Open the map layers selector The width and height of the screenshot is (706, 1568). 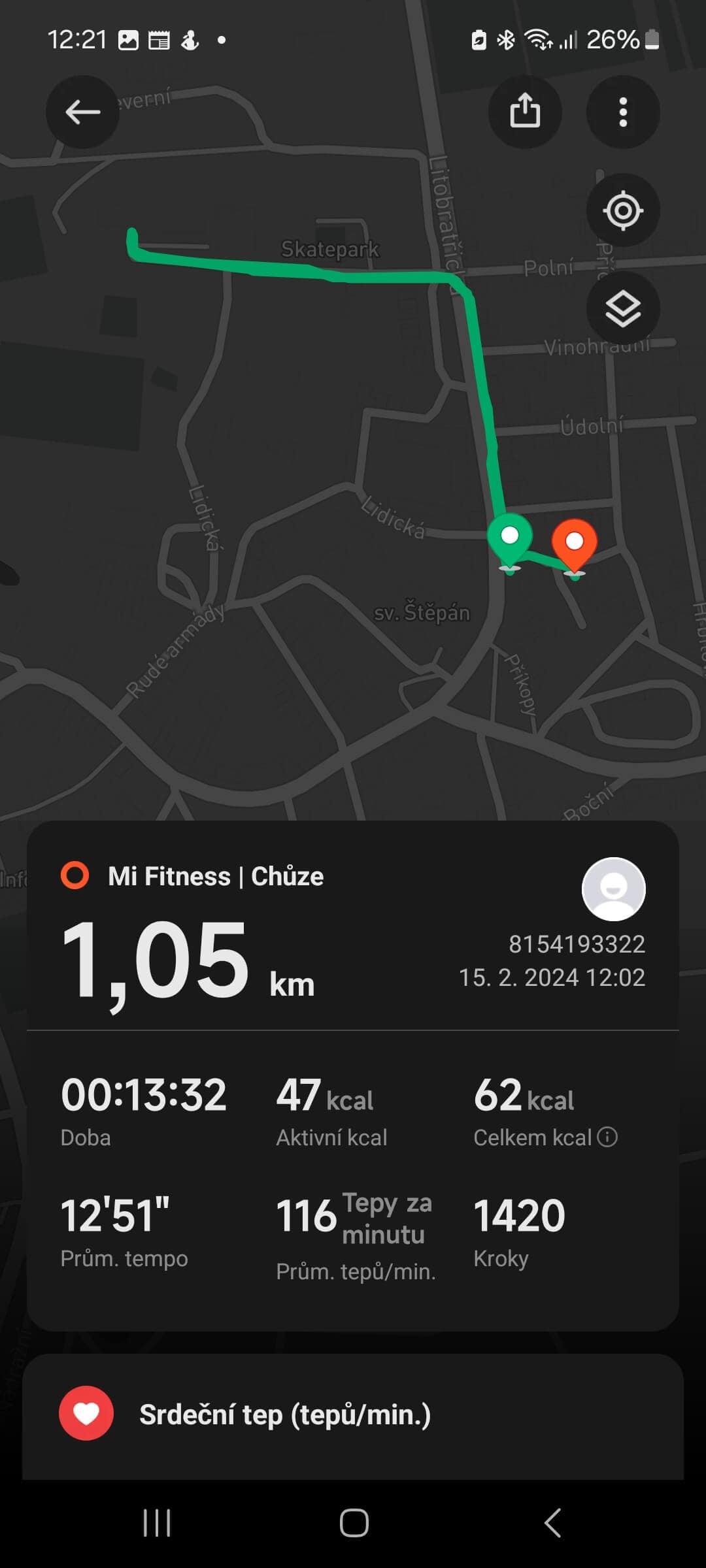623,308
